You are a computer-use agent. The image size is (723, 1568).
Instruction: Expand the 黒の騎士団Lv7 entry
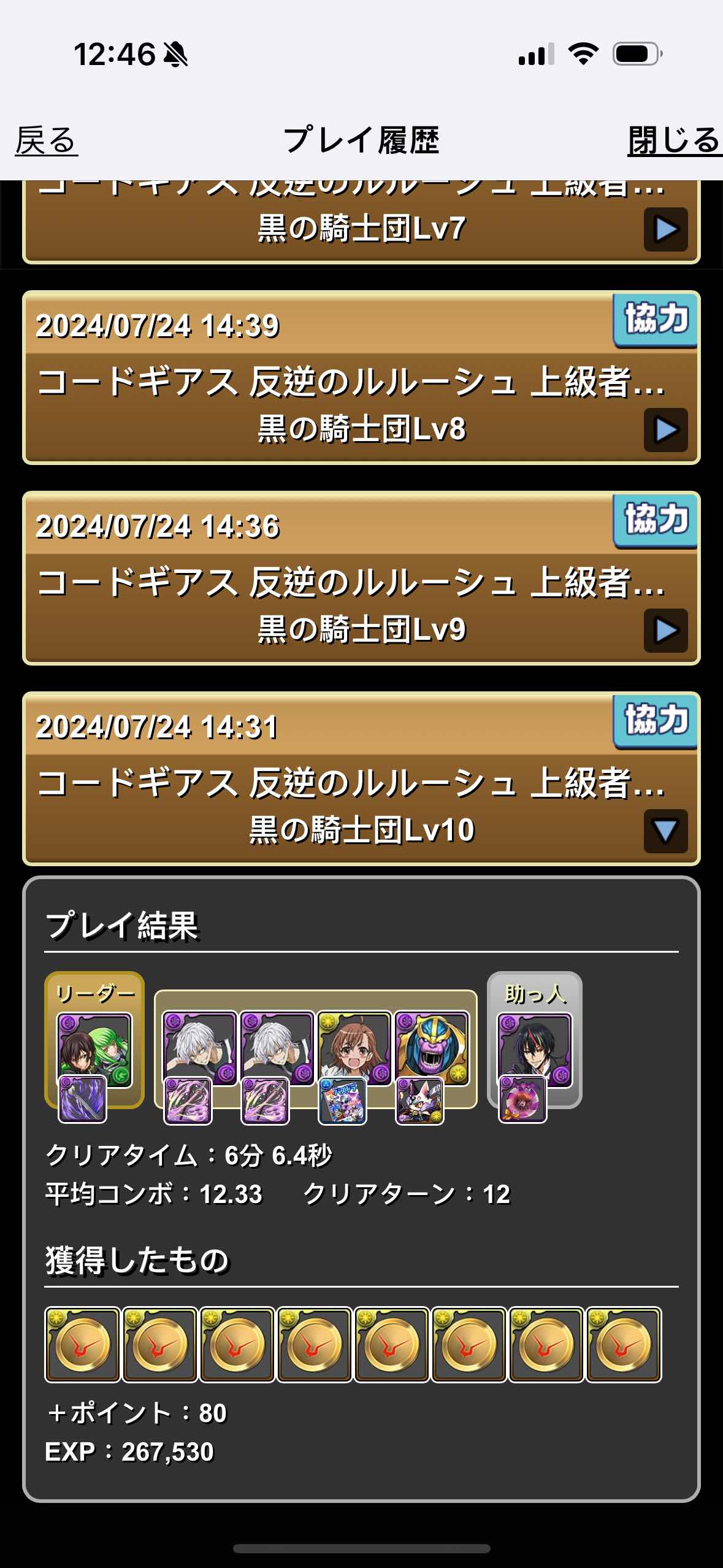click(665, 229)
